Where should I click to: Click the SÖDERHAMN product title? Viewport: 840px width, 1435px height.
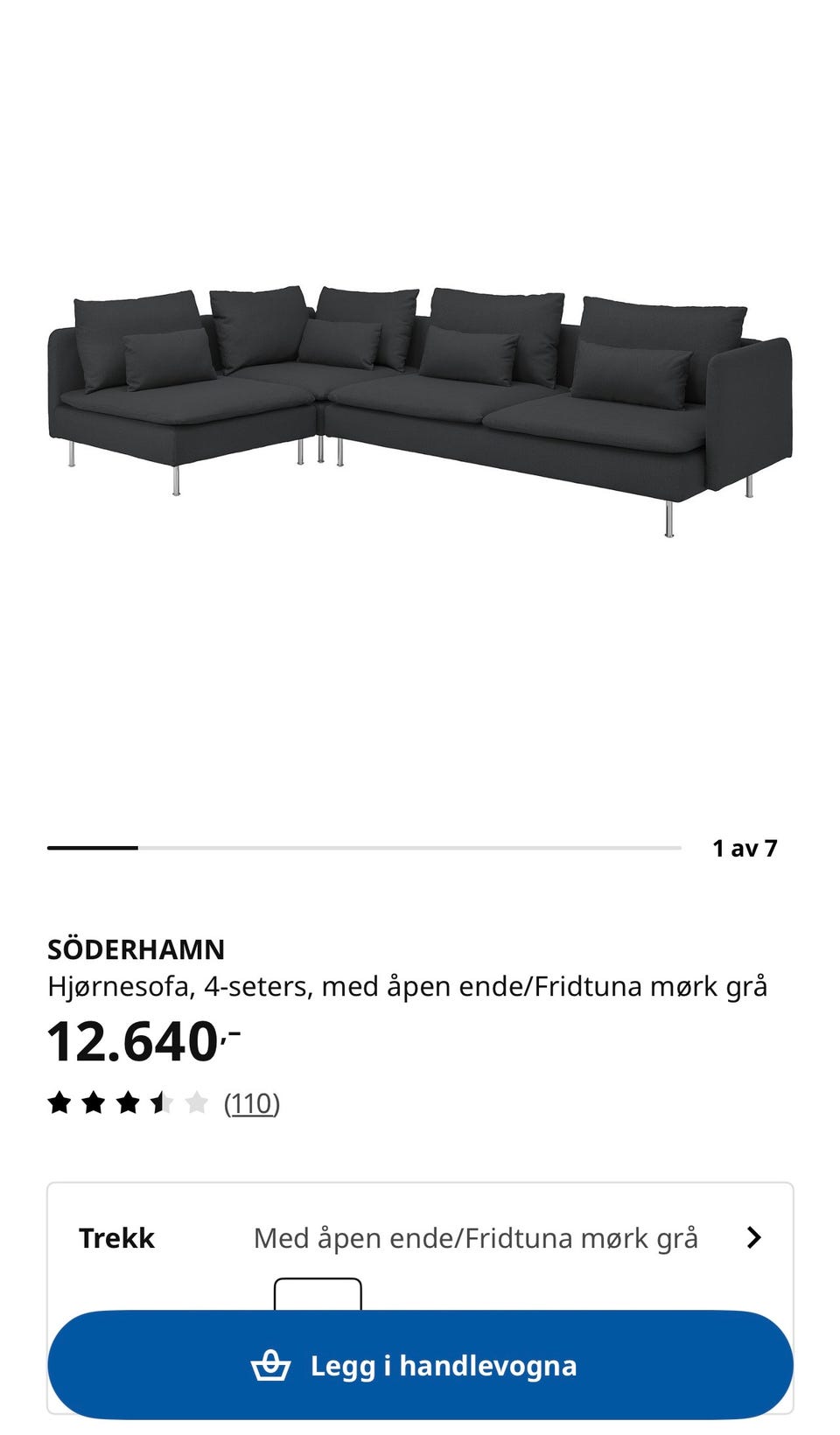coord(136,948)
